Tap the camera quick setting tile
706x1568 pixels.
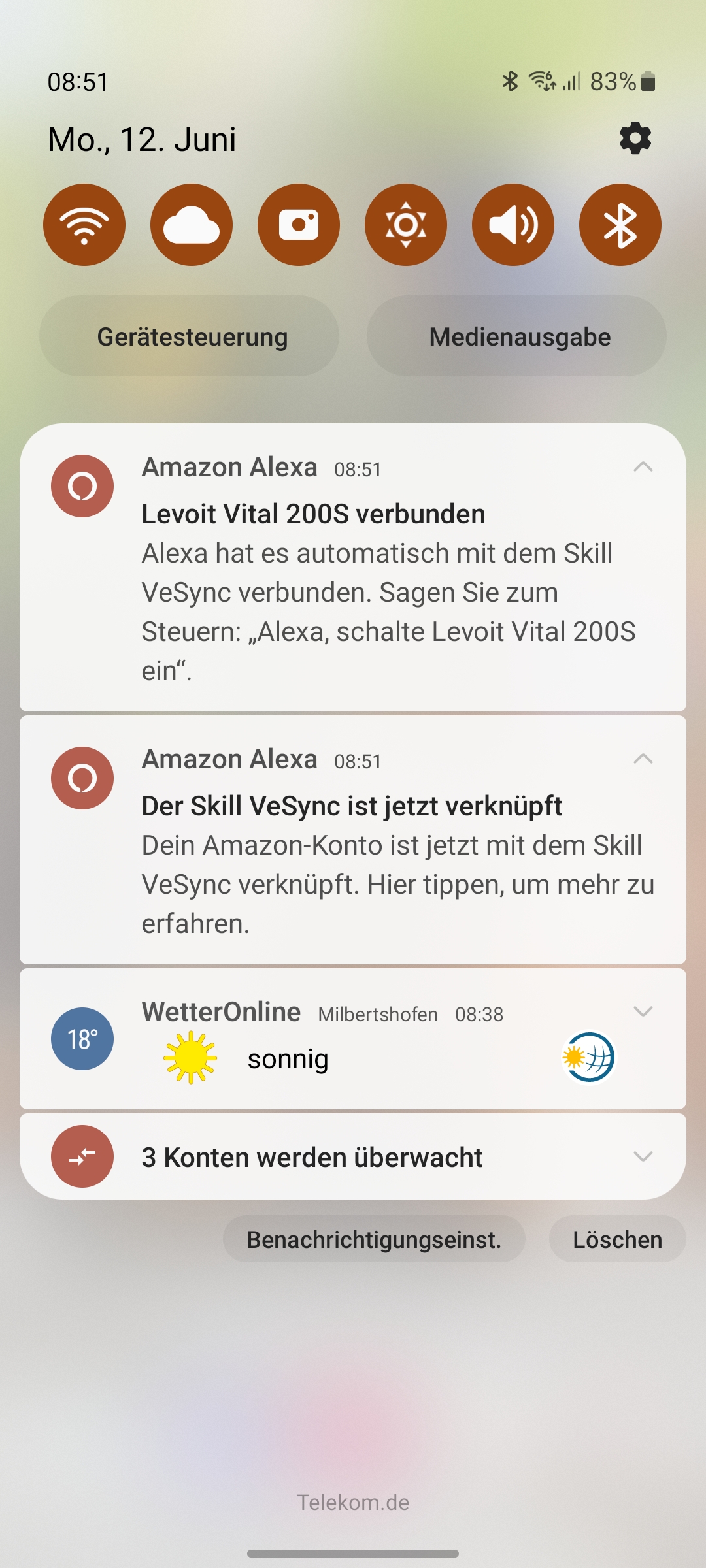(x=299, y=225)
